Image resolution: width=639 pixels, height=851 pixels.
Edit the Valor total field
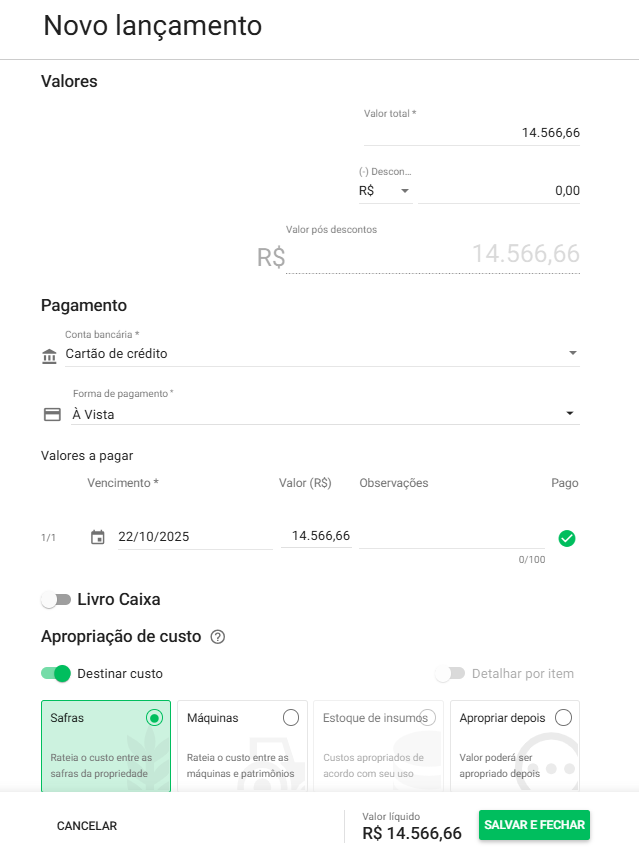coord(471,132)
